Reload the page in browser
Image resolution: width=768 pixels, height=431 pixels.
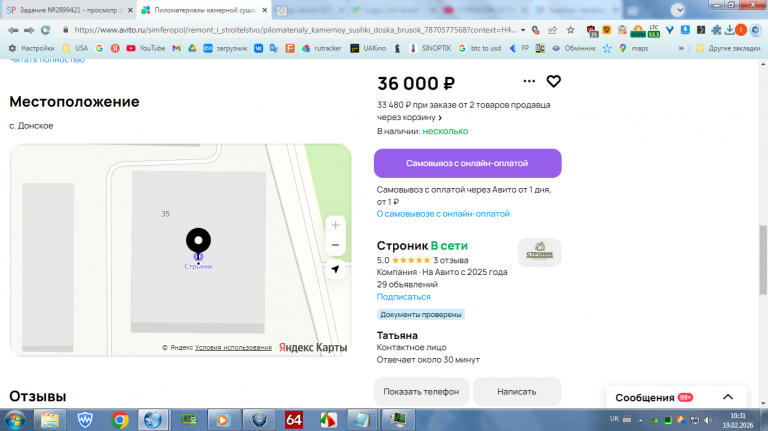click(x=45, y=30)
